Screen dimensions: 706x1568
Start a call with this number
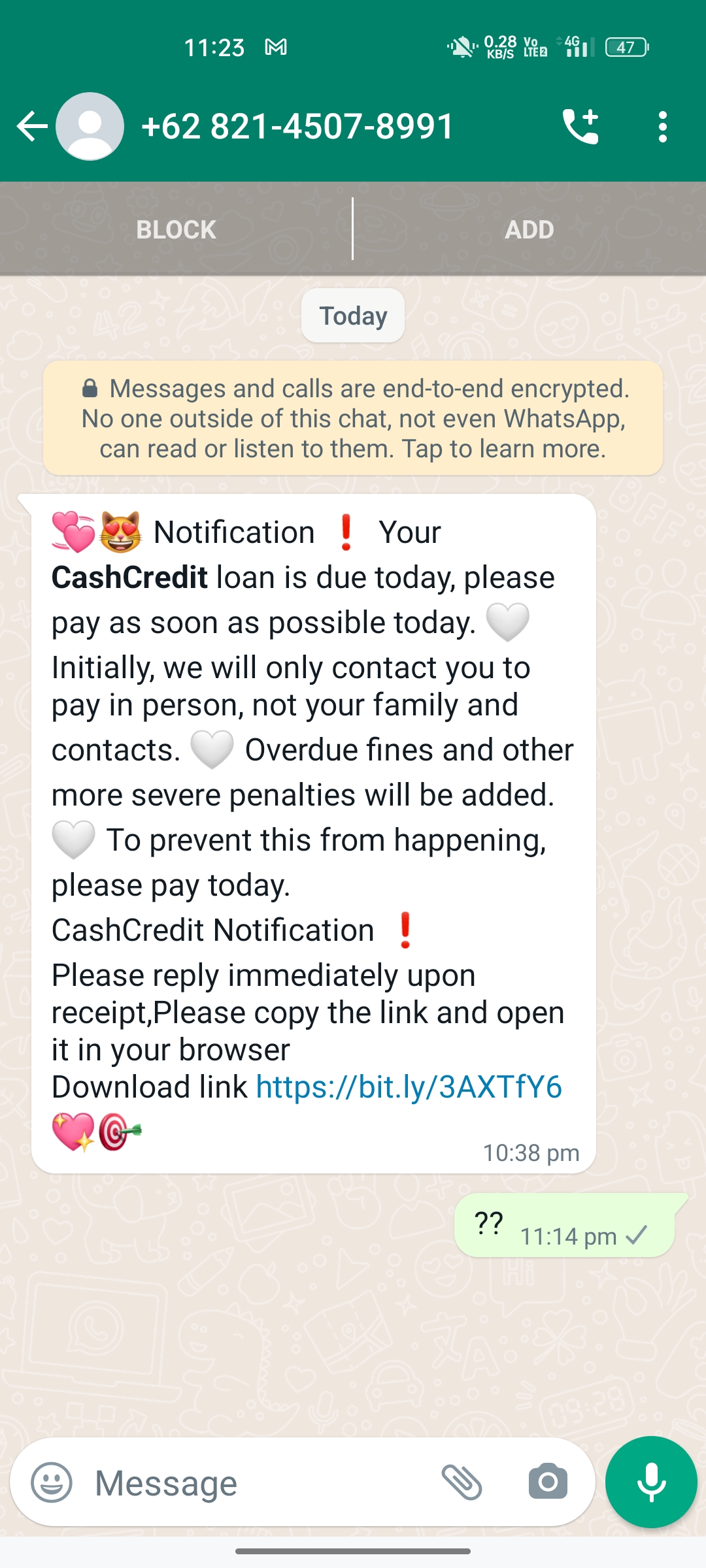580,126
